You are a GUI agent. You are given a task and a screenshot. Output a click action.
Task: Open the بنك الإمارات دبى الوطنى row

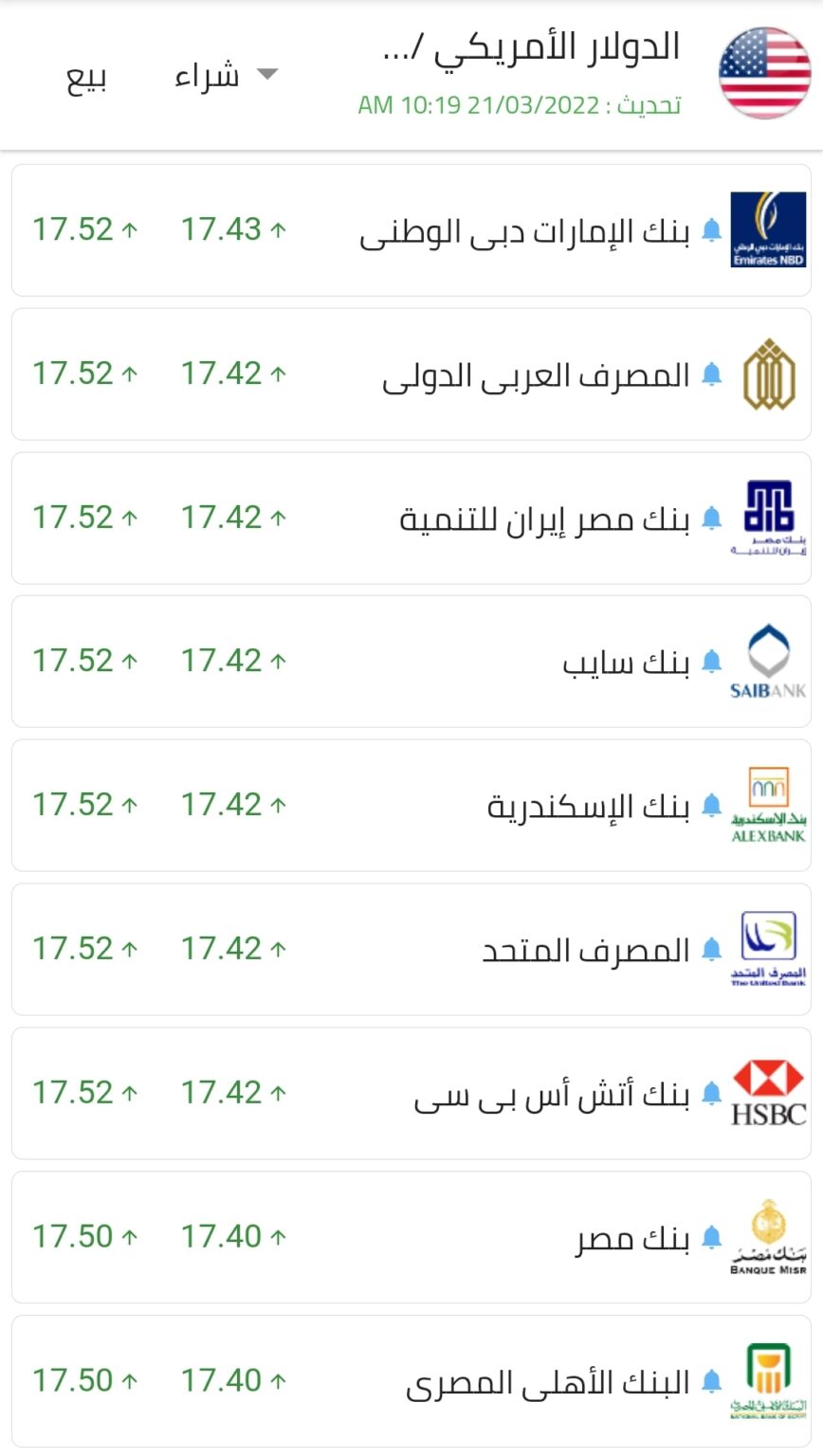[411, 230]
